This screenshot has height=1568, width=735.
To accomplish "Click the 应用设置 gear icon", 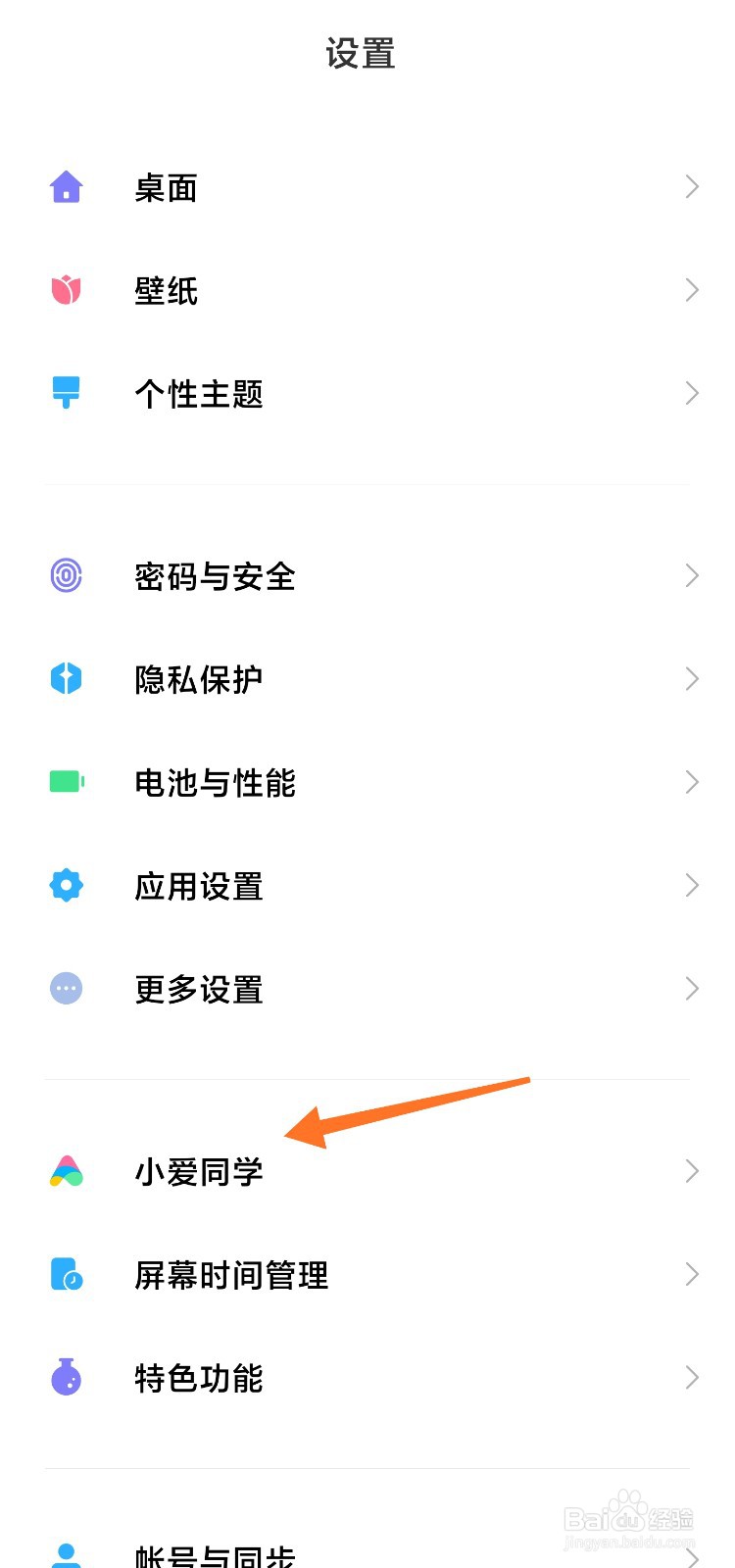I will 65,885.
